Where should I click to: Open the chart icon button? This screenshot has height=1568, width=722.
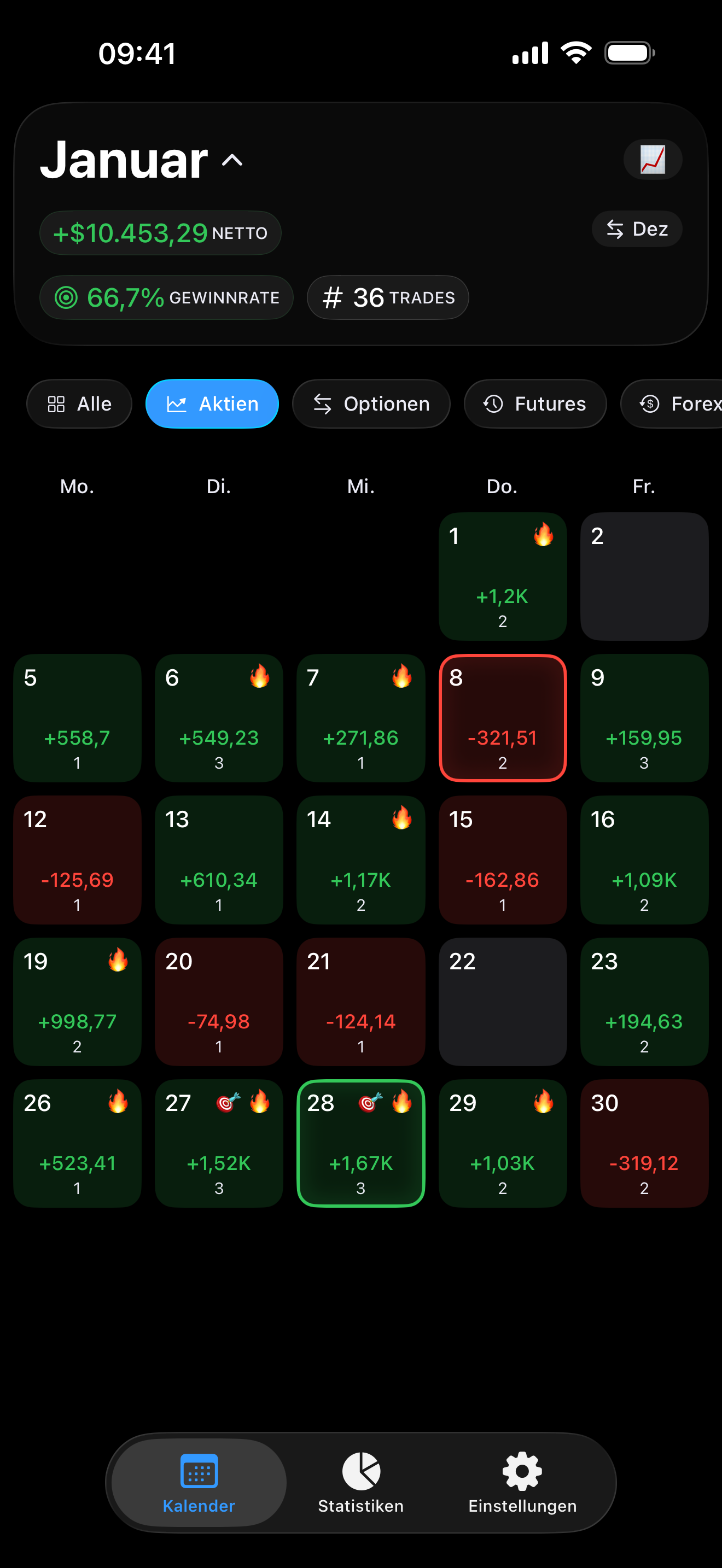pyautogui.click(x=652, y=160)
